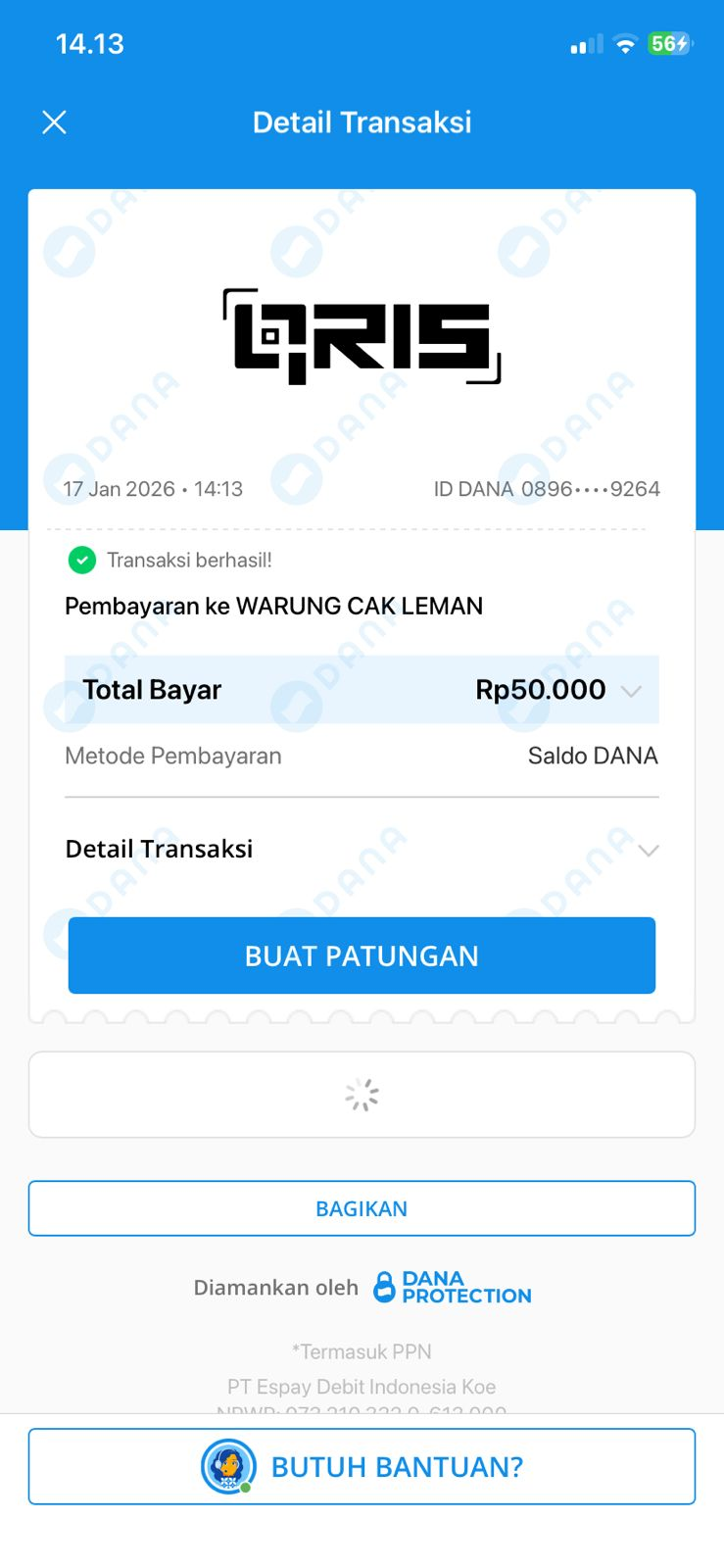The width and height of the screenshot is (724, 1568).
Task: Open BUTUH BANTUAN help
Action: (x=362, y=1467)
